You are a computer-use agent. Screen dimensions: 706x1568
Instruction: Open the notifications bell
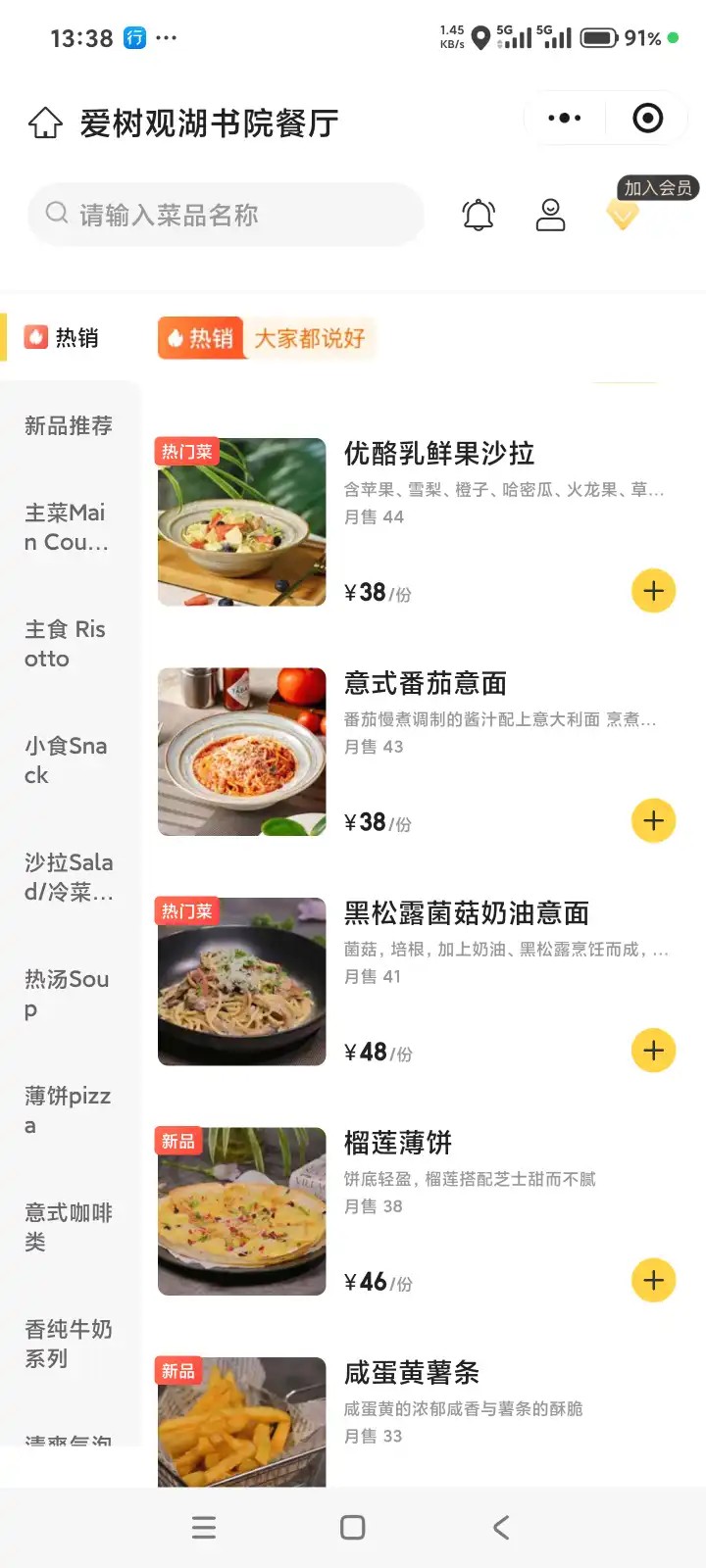click(x=479, y=215)
